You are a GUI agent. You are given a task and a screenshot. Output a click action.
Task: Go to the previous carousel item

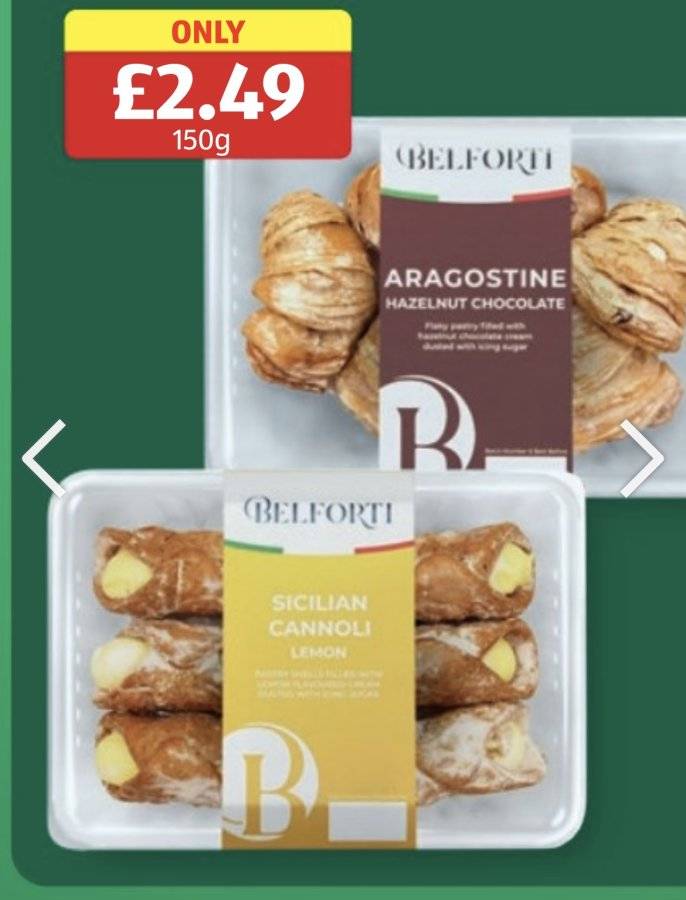pos(44,458)
